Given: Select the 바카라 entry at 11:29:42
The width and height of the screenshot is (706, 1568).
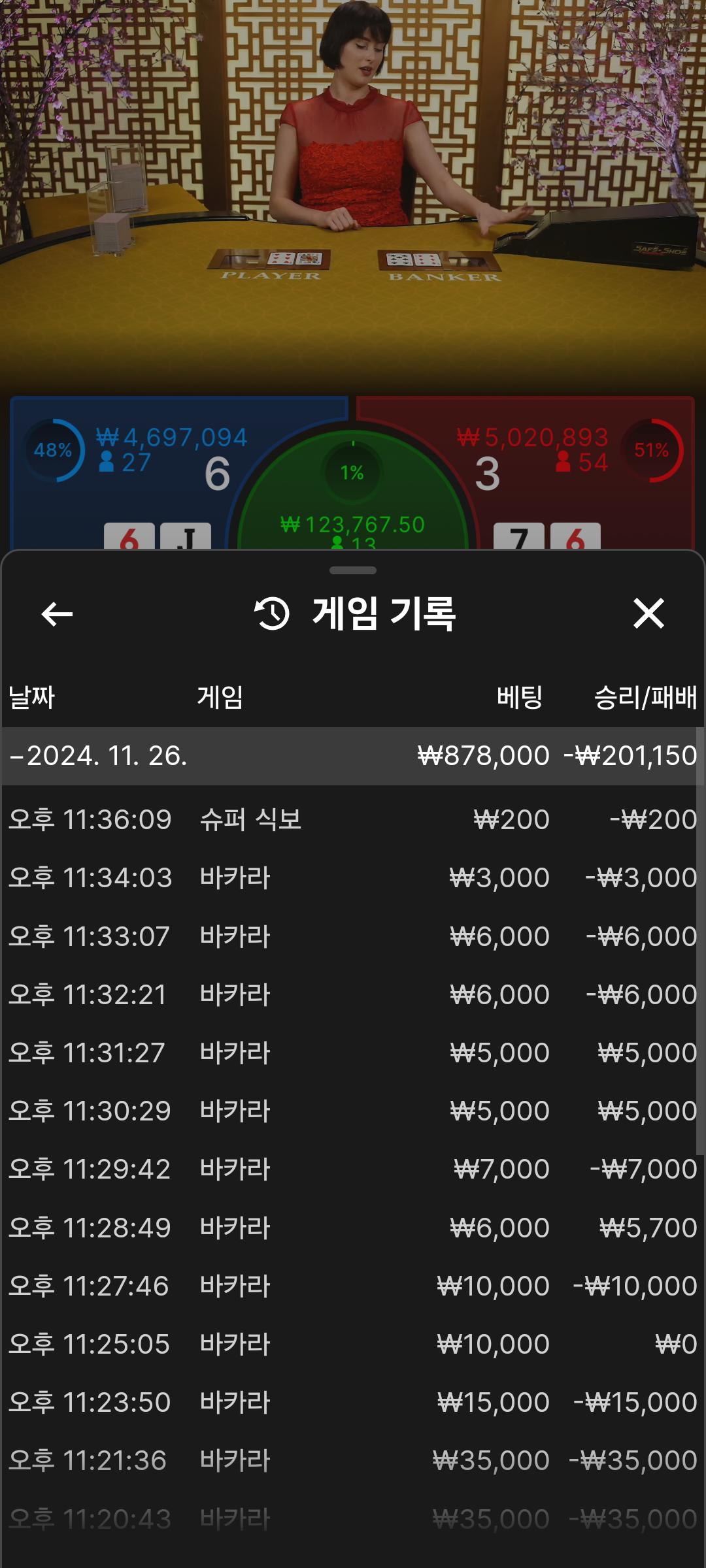Looking at the screenshot, I should point(353,1169).
